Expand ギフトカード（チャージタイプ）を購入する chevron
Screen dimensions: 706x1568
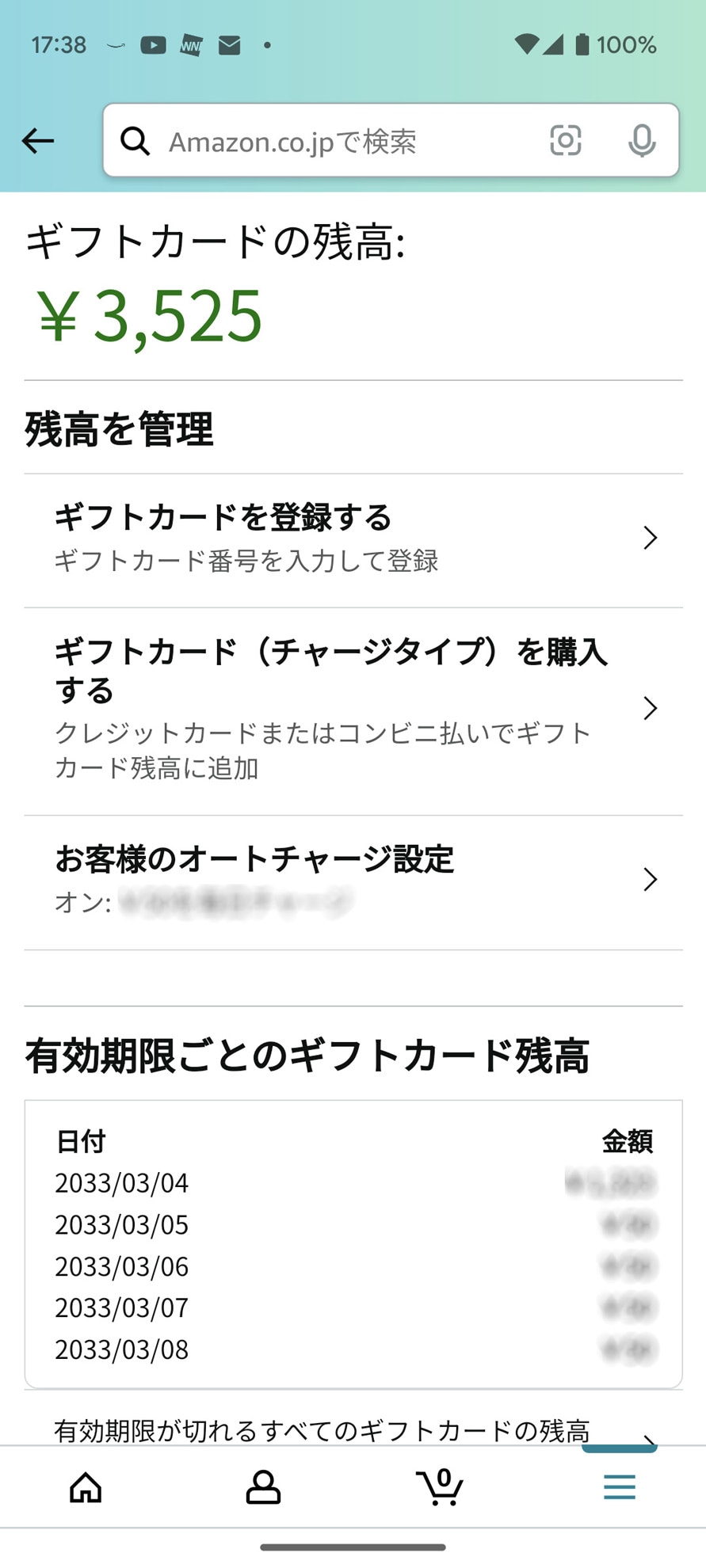pyautogui.click(x=650, y=709)
